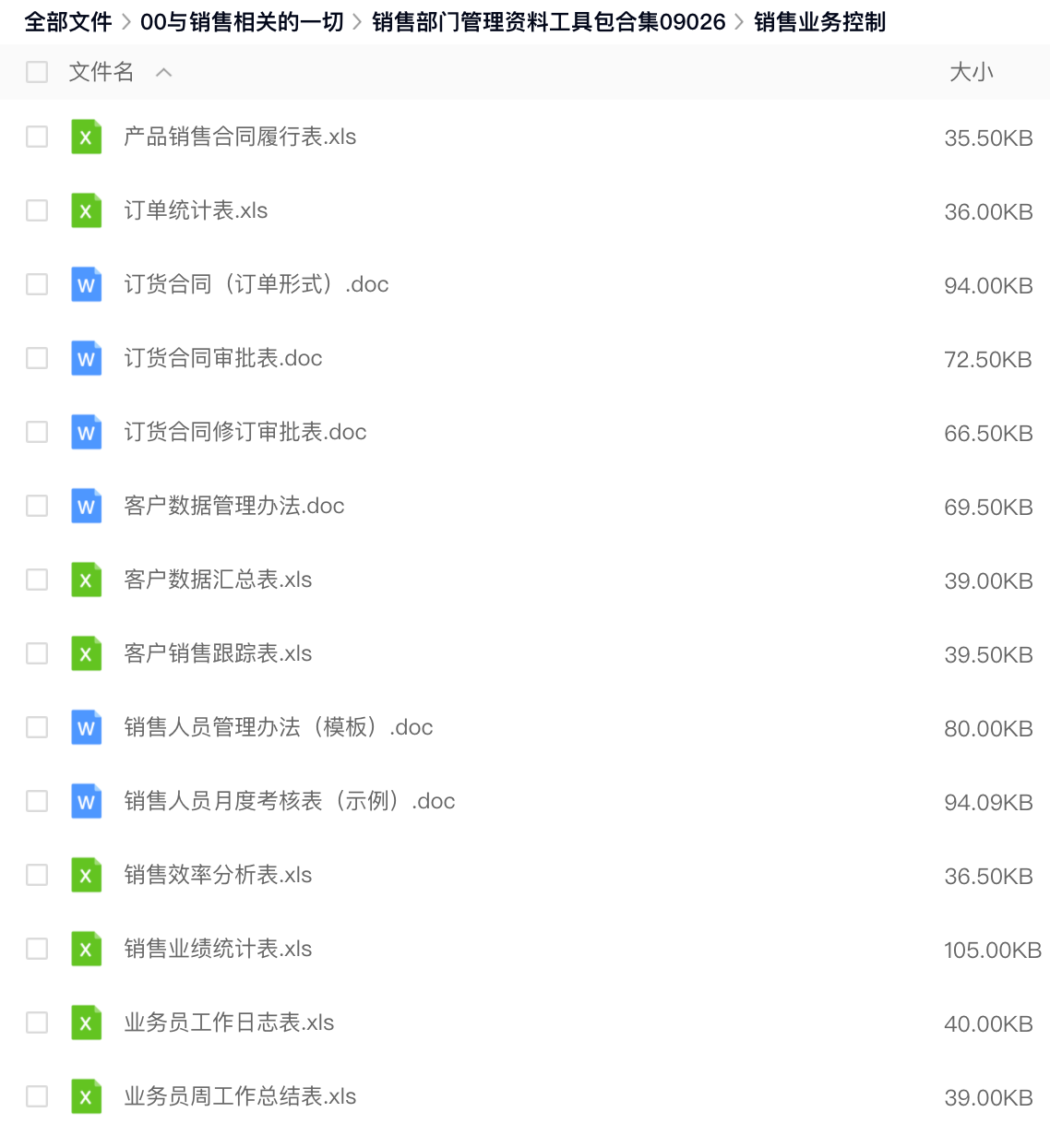Open 订货合同修订审批表.doc
1050x1148 pixels.
click(x=245, y=432)
